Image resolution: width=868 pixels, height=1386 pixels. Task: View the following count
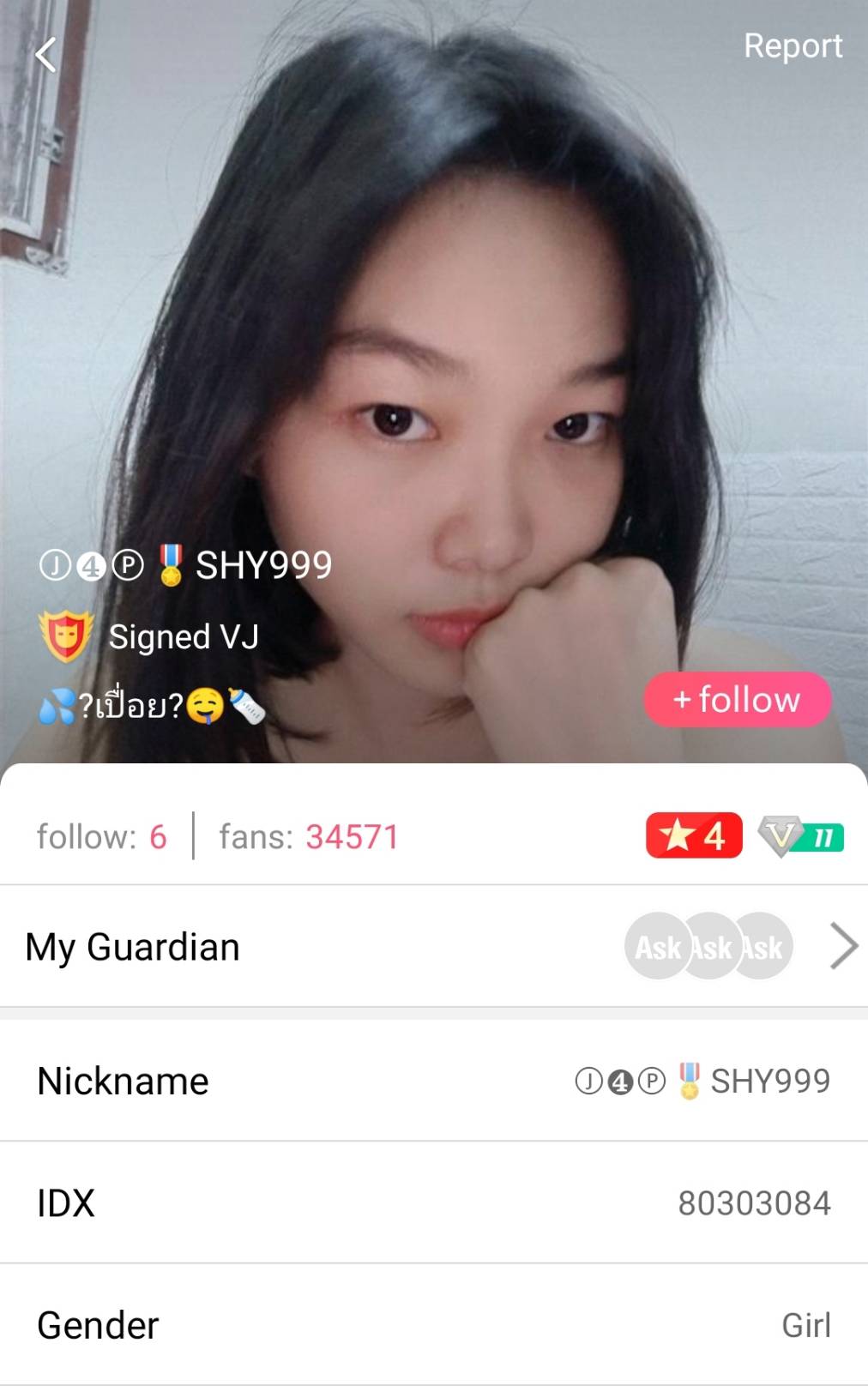[101, 837]
